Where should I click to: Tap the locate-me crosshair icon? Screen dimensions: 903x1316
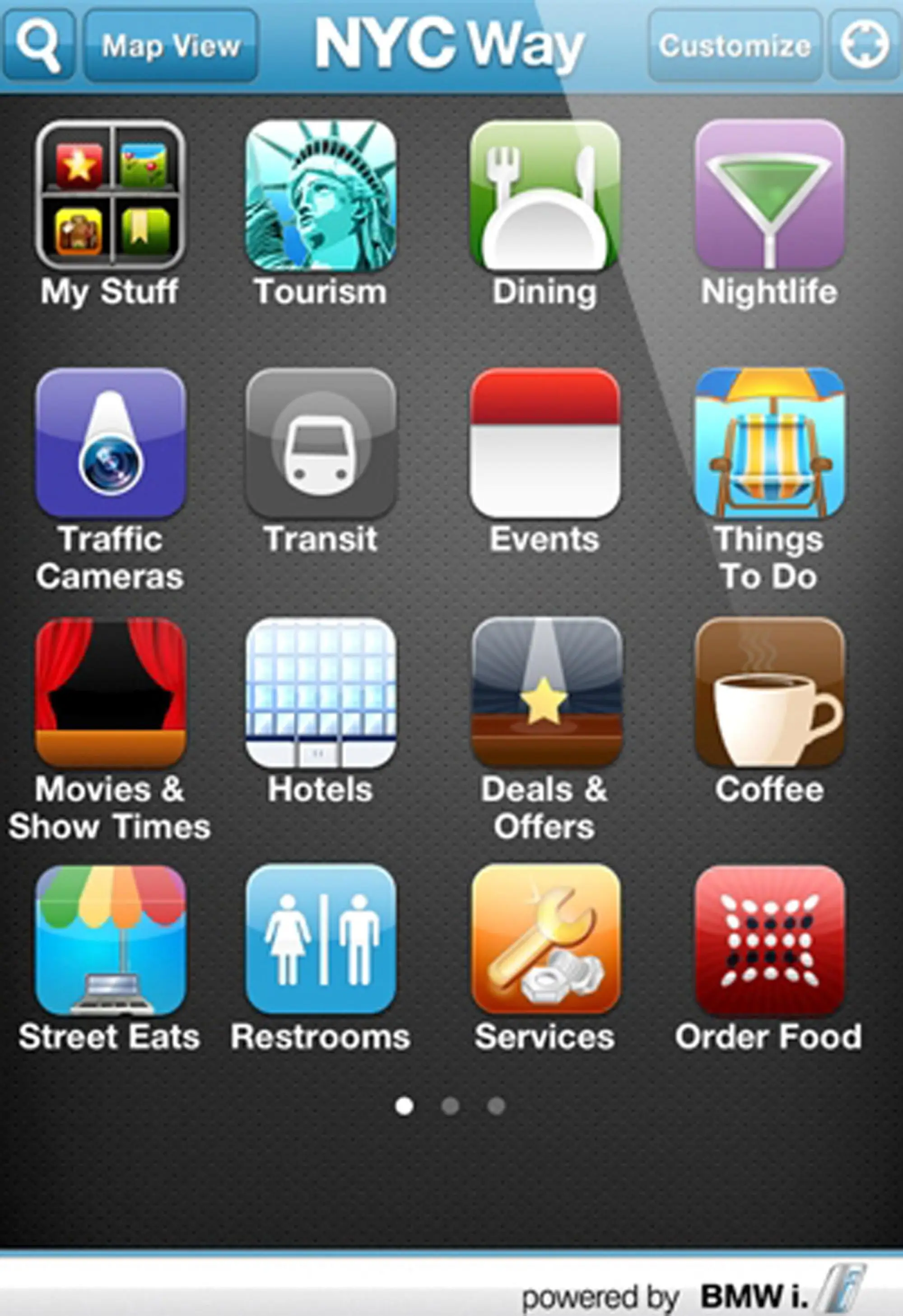click(x=865, y=45)
